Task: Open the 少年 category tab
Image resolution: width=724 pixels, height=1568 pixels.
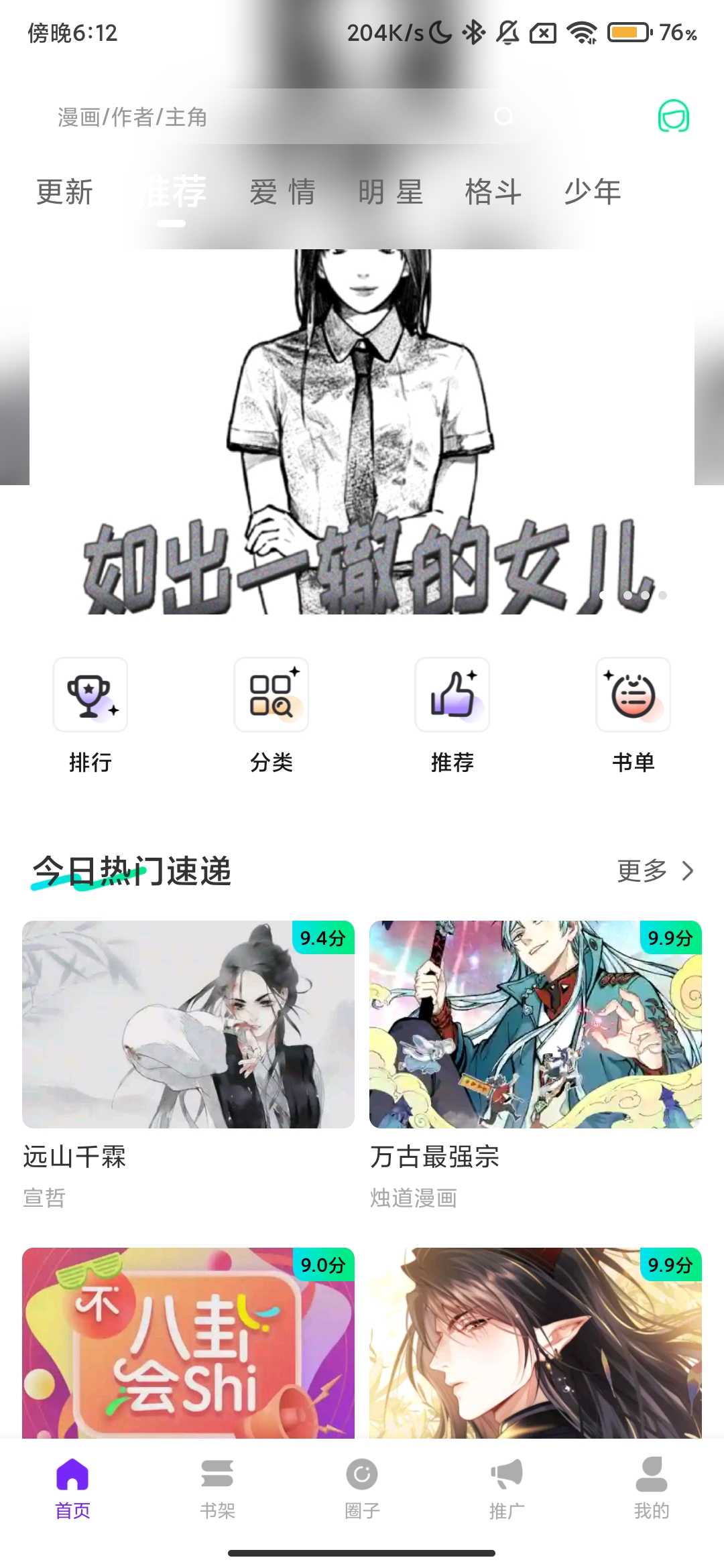Action: pyautogui.click(x=593, y=192)
